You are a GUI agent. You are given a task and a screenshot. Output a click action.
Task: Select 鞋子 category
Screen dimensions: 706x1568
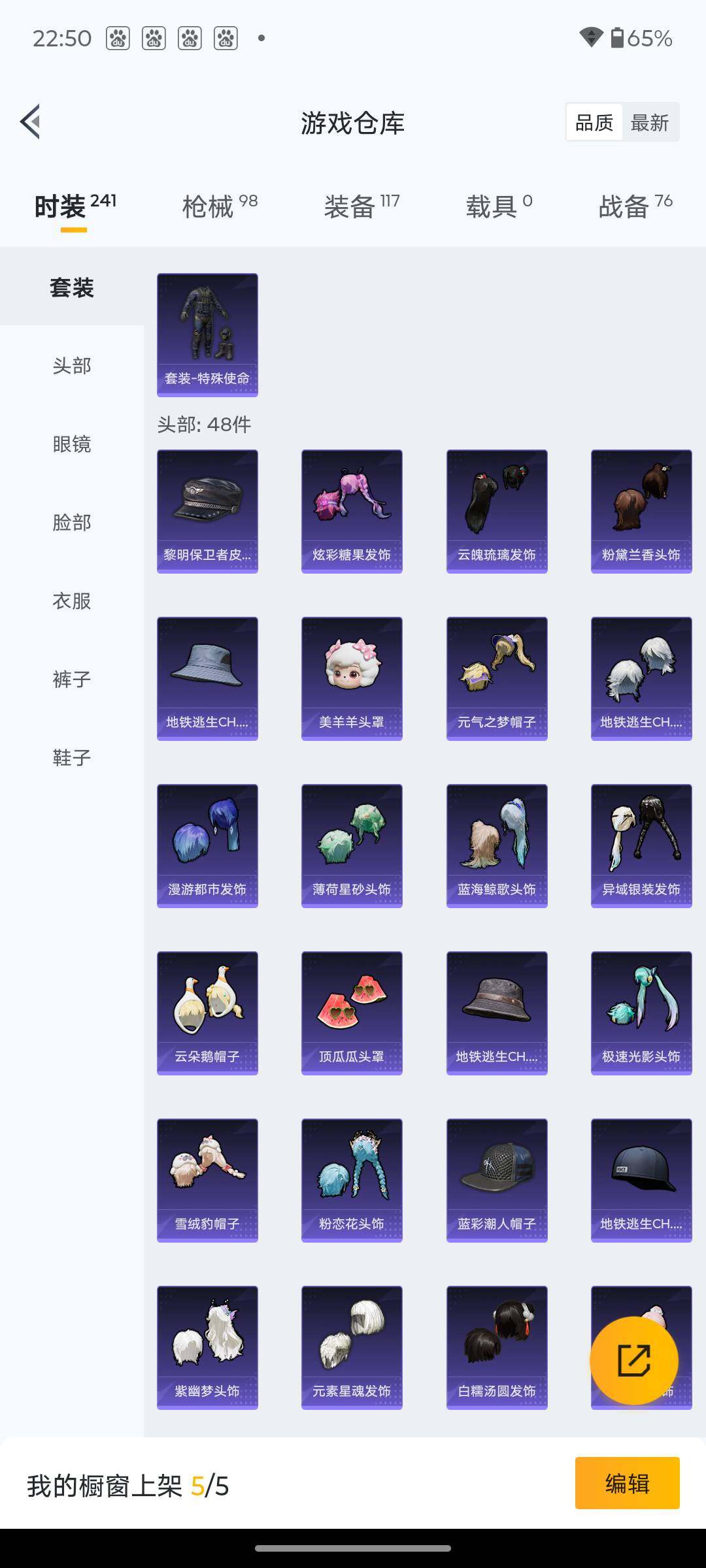click(72, 758)
